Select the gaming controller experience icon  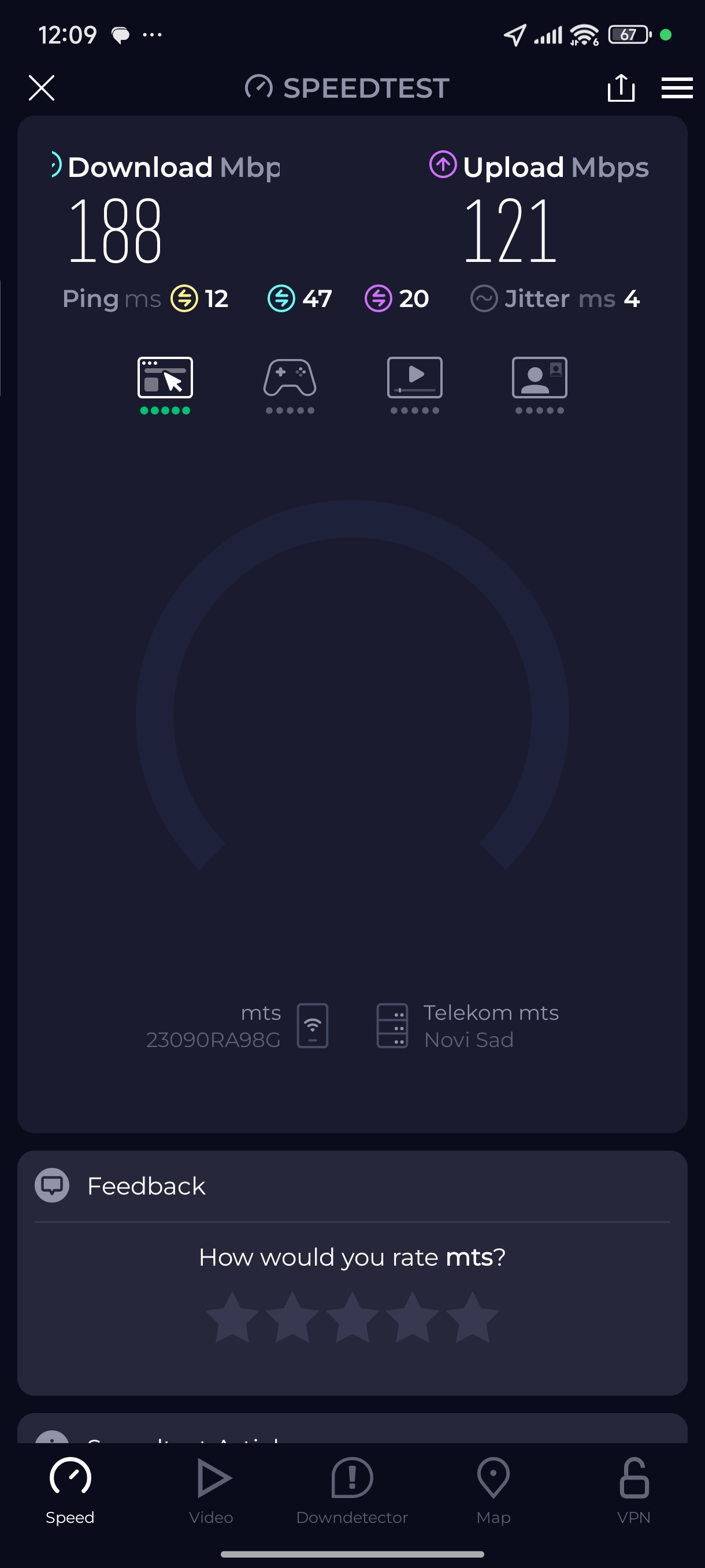point(290,379)
